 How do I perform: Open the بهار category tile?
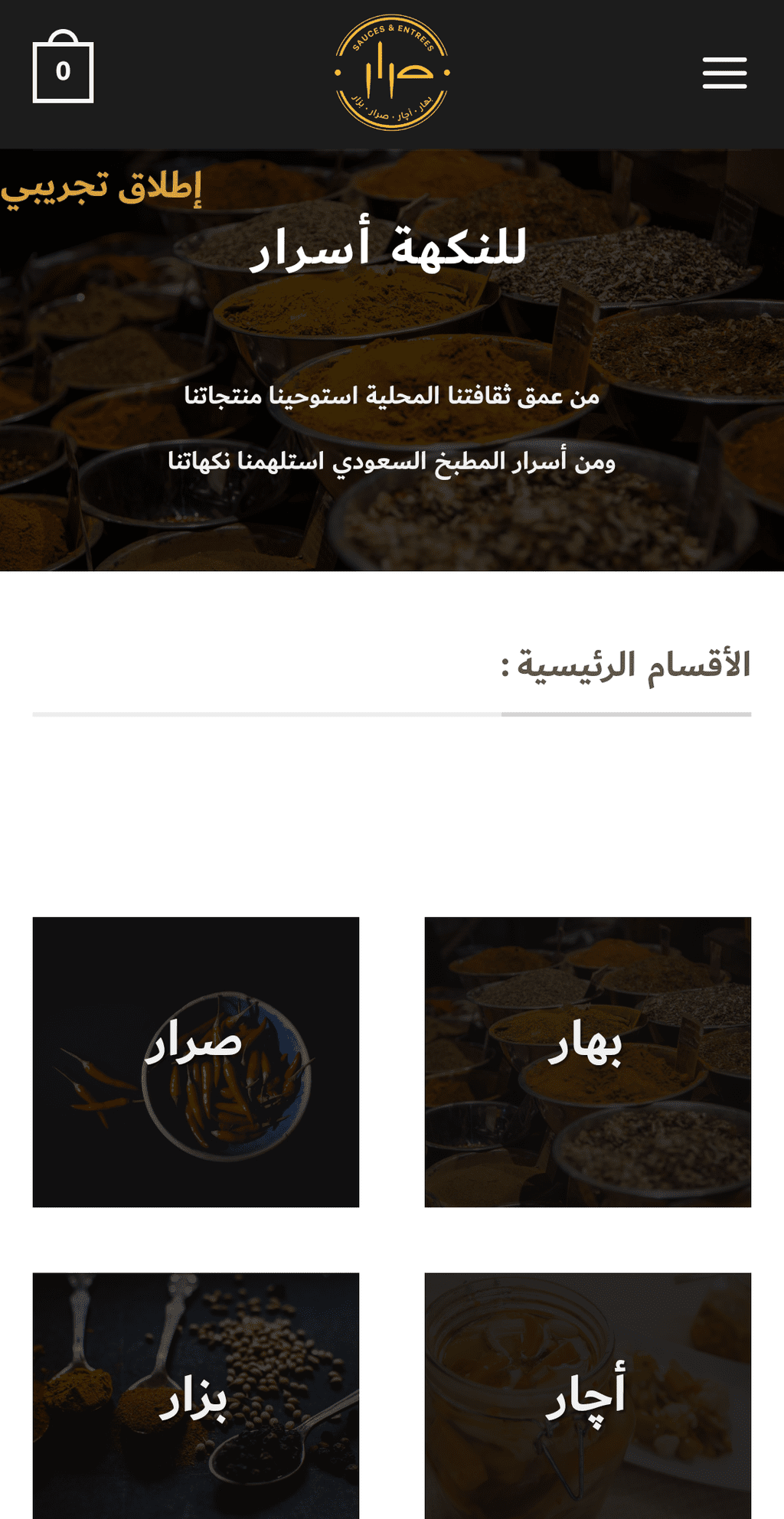click(587, 1062)
